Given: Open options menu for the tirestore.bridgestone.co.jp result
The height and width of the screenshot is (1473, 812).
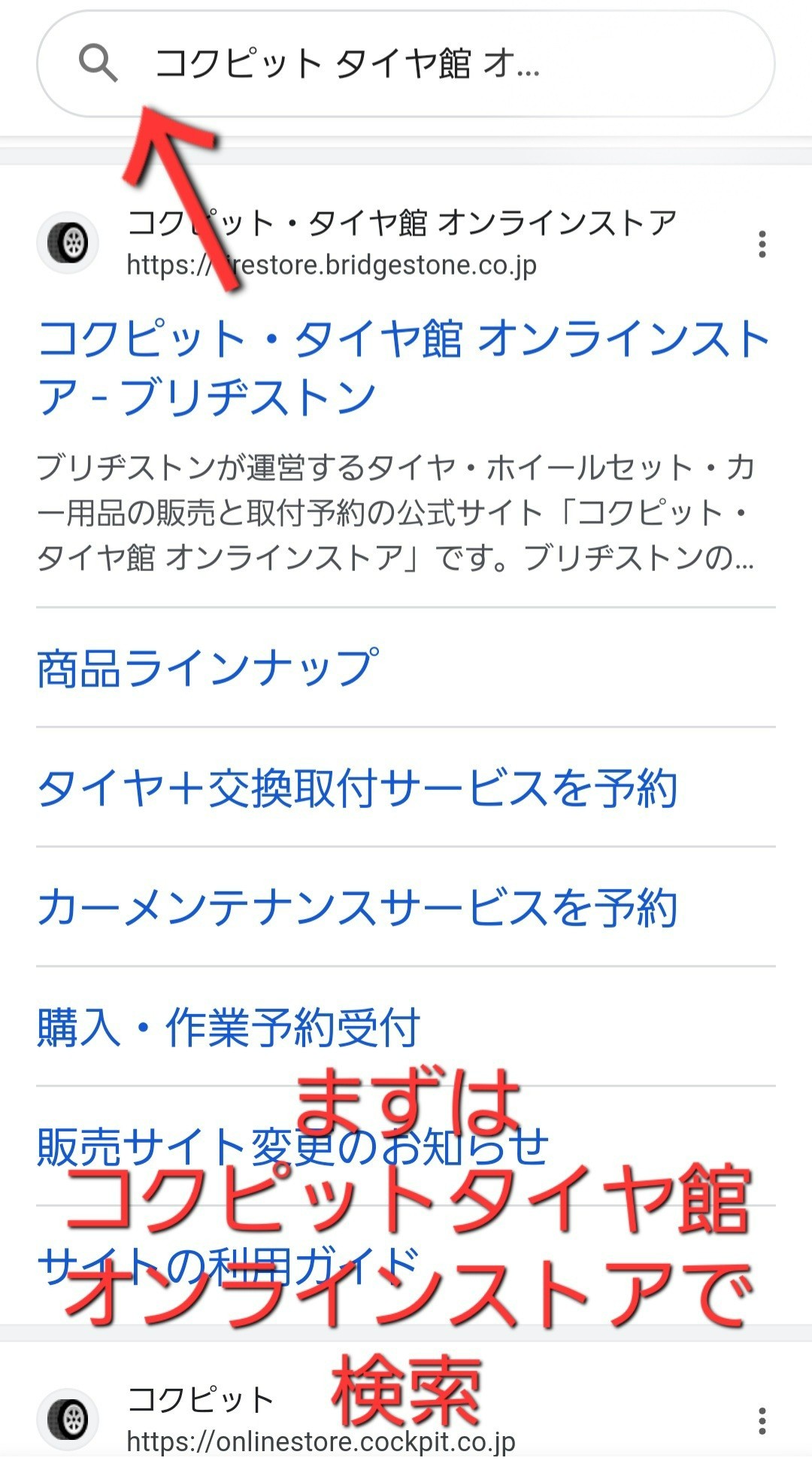Looking at the screenshot, I should click(x=762, y=244).
